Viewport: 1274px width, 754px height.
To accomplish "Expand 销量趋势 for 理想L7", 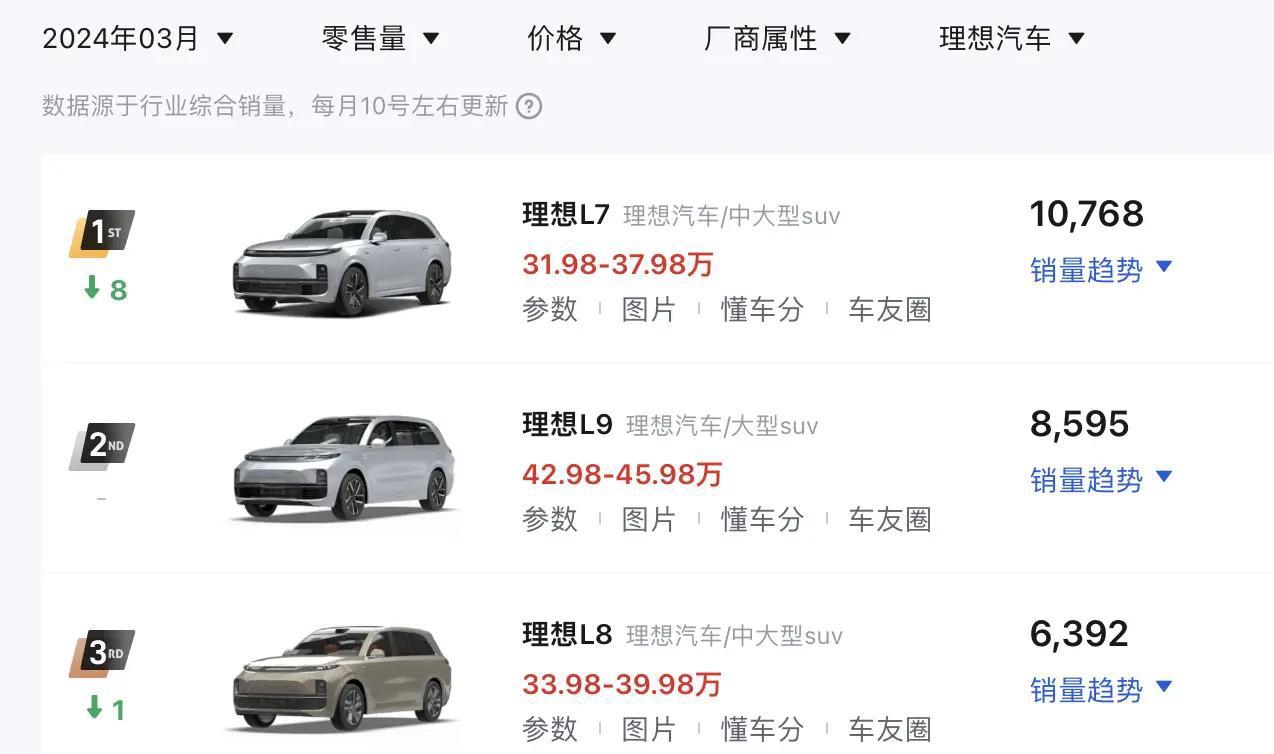I will [x=1100, y=269].
